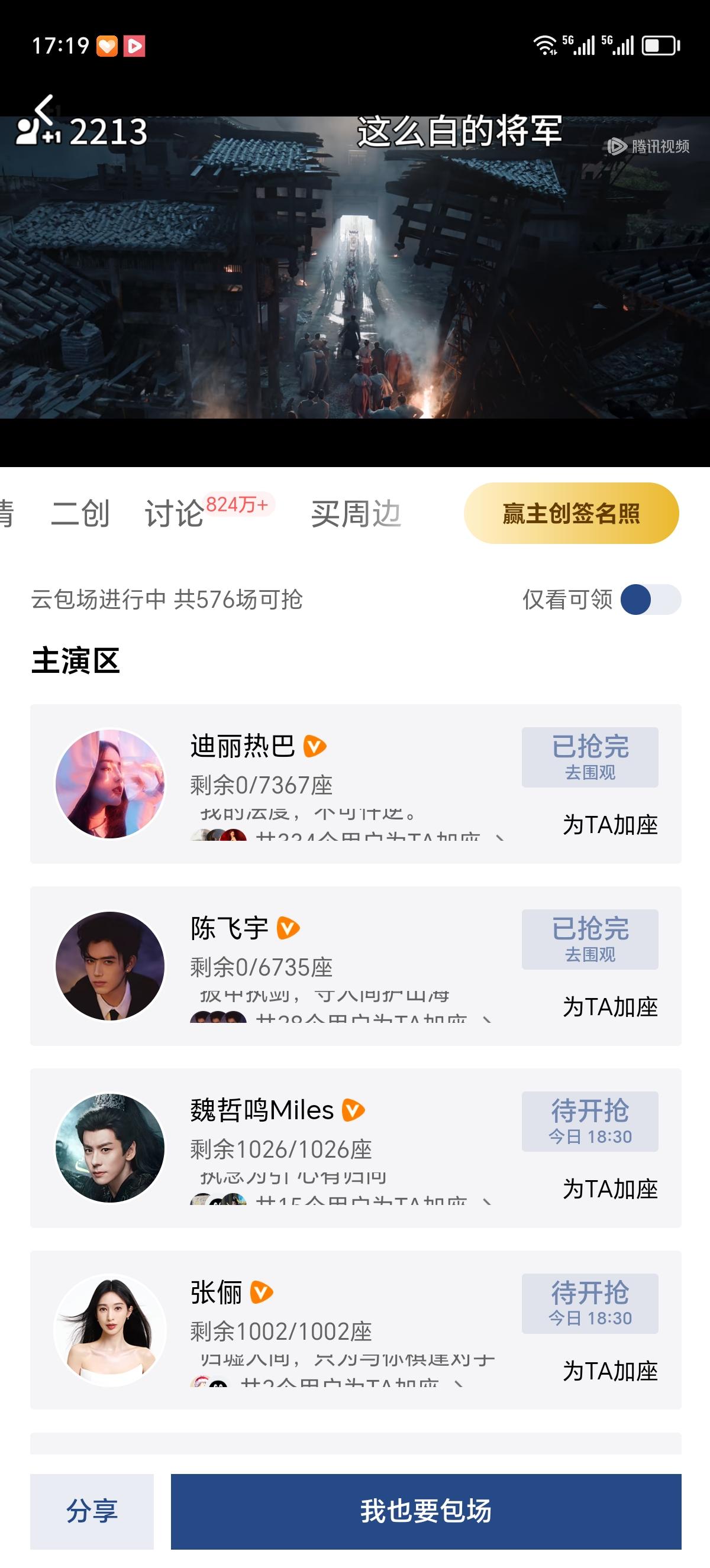Screen dimensions: 710x1568
Task: Tap the heart notification icon in status bar
Action: 106,45
